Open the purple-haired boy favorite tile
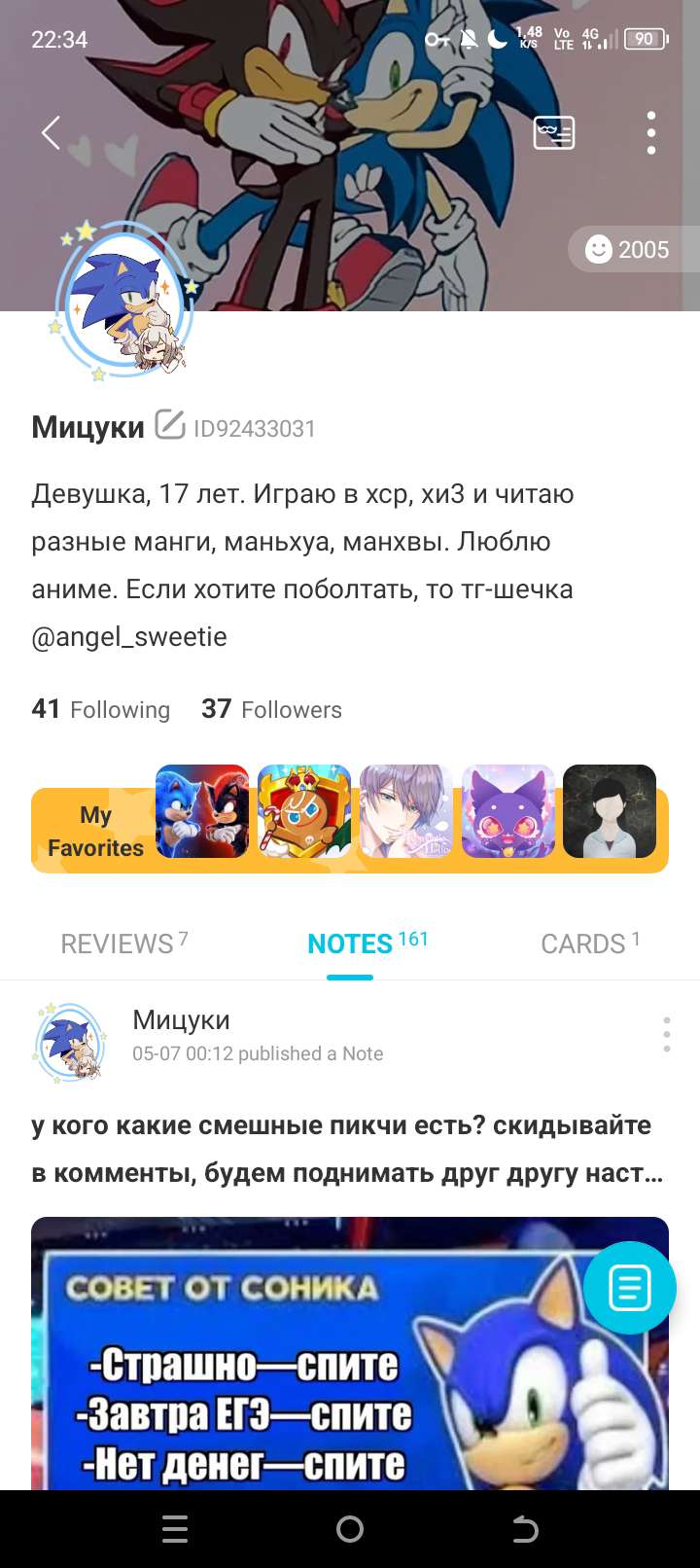 pos(406,811)
